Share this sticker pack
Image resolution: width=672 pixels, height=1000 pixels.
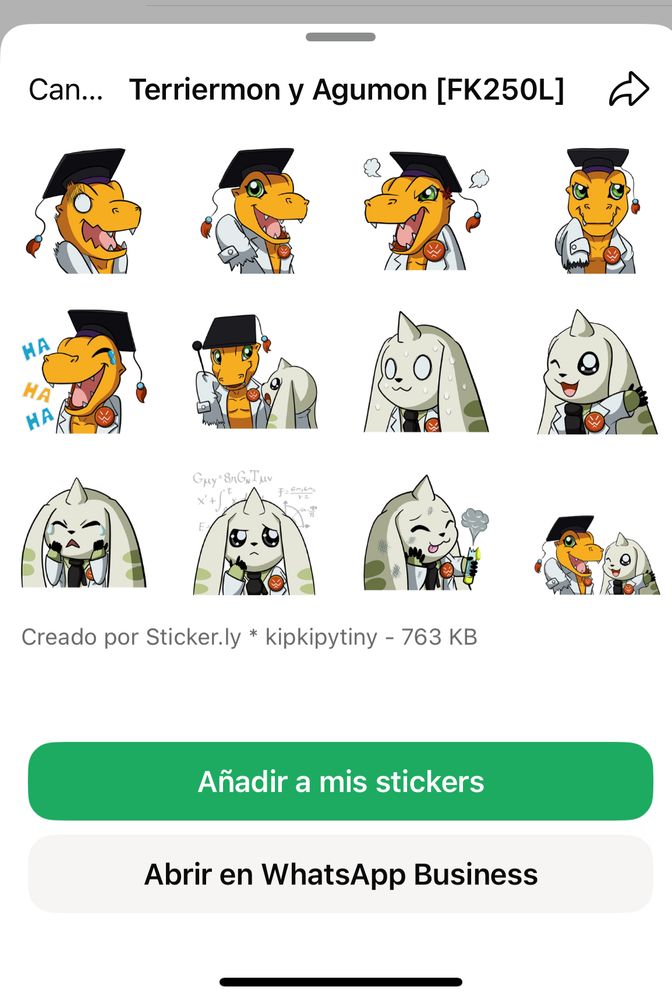tap(628, 91)
